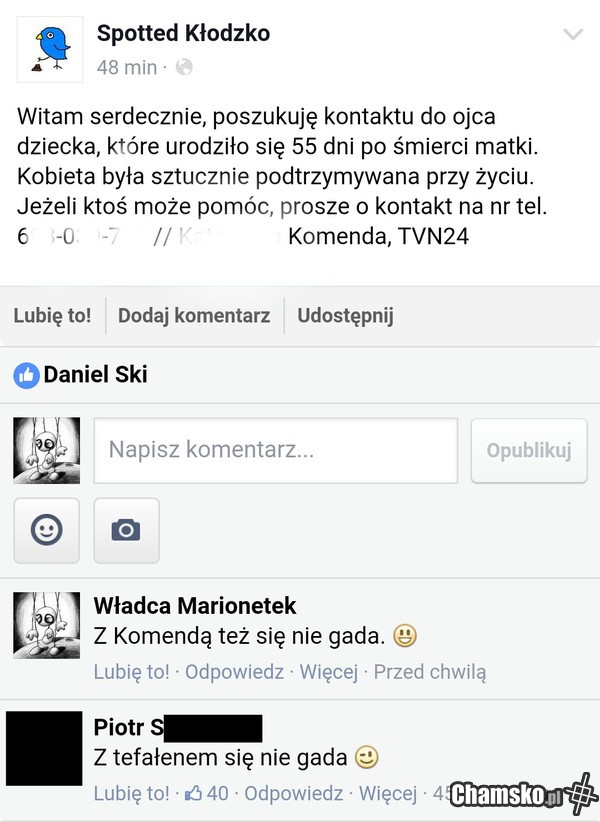This screenshot has width=600, height=822.
Task: Open Więcej on Władca Marionetek's comment
Action: (x=328, y=672)
